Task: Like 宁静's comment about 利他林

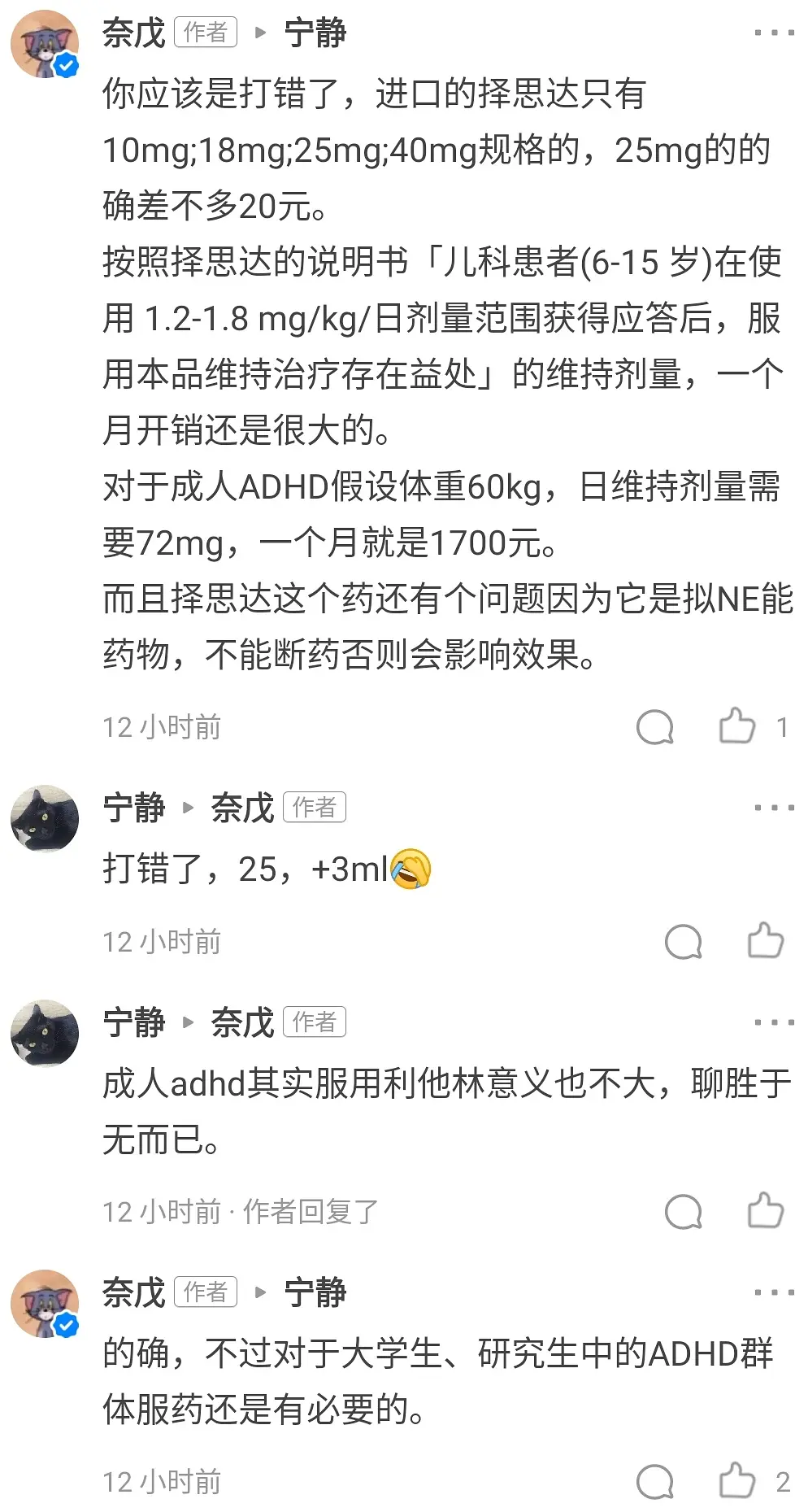Action: coord(765,1211)
